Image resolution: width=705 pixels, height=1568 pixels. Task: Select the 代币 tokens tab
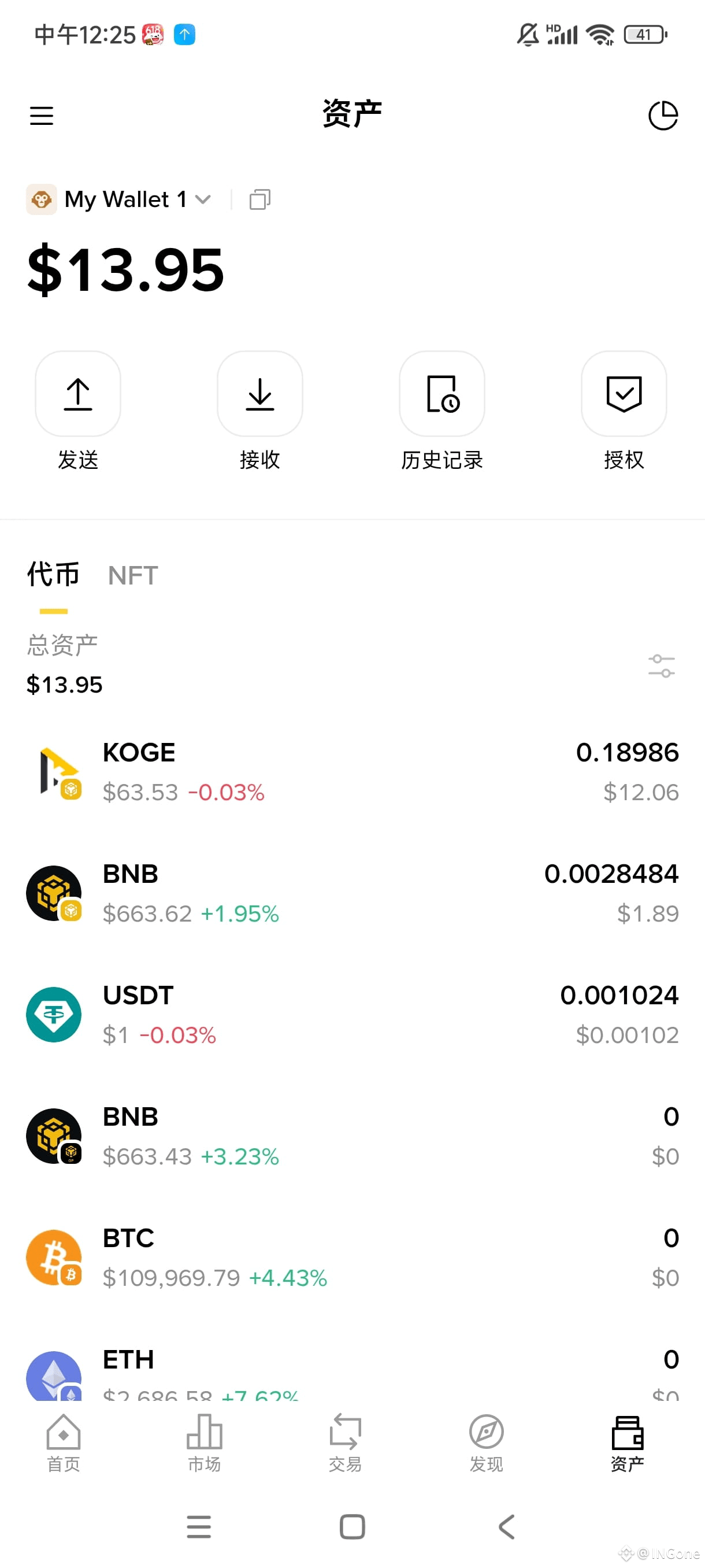click(54, 575)
